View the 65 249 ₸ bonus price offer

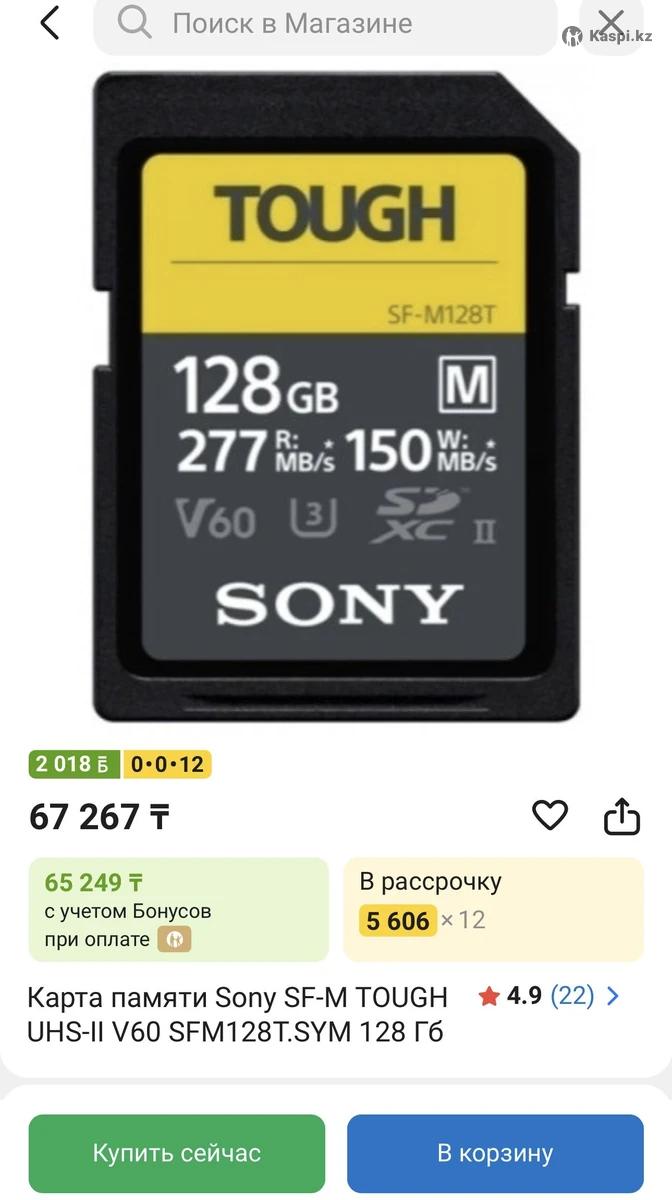178,908
